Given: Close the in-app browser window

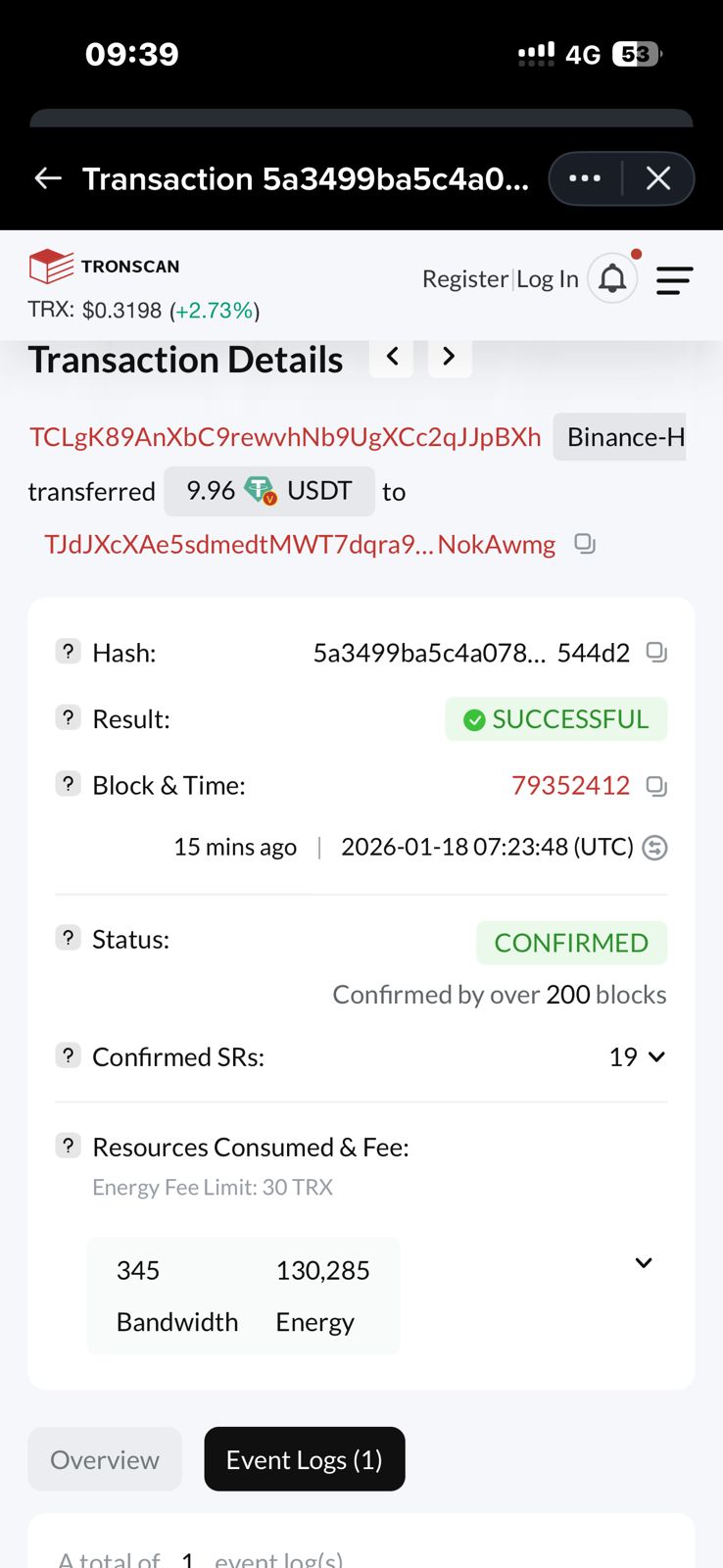Looking at the screenshot, I should tap(658, 178).
